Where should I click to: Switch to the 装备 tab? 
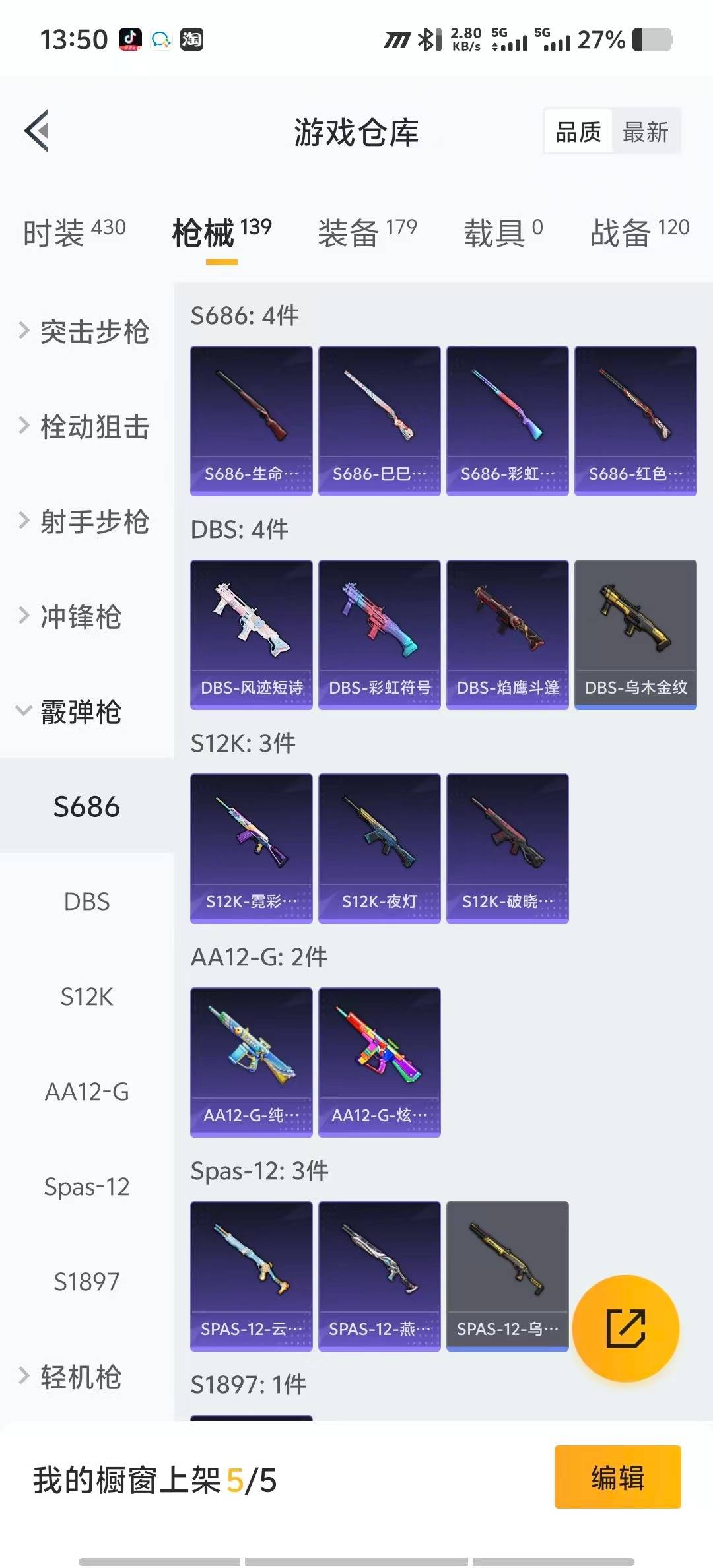(367, 232)
